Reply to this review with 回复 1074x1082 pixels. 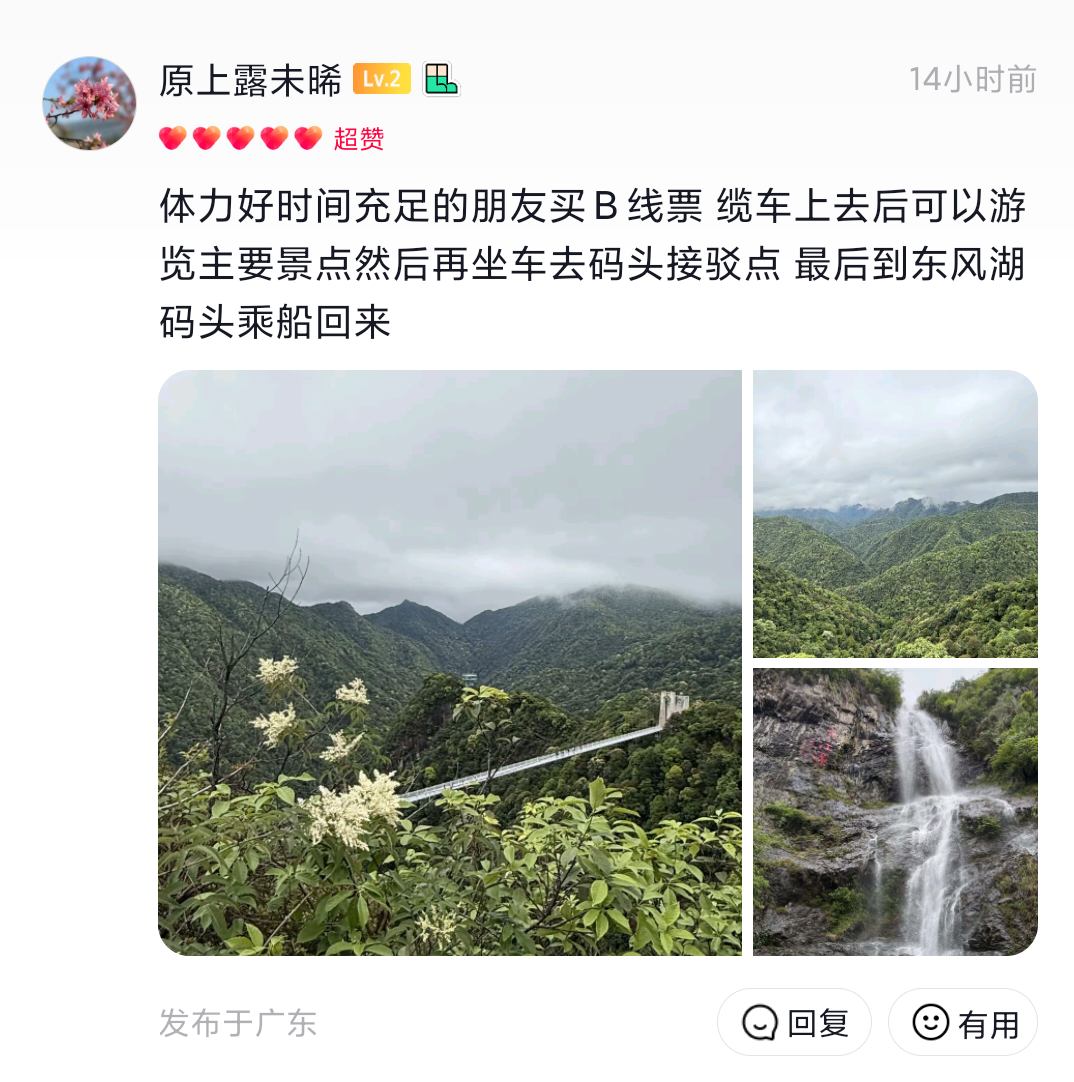coord(794,1022)
